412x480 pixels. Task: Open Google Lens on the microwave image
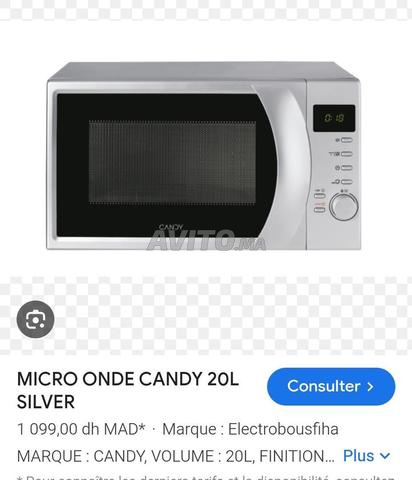(x=36, y=320)
